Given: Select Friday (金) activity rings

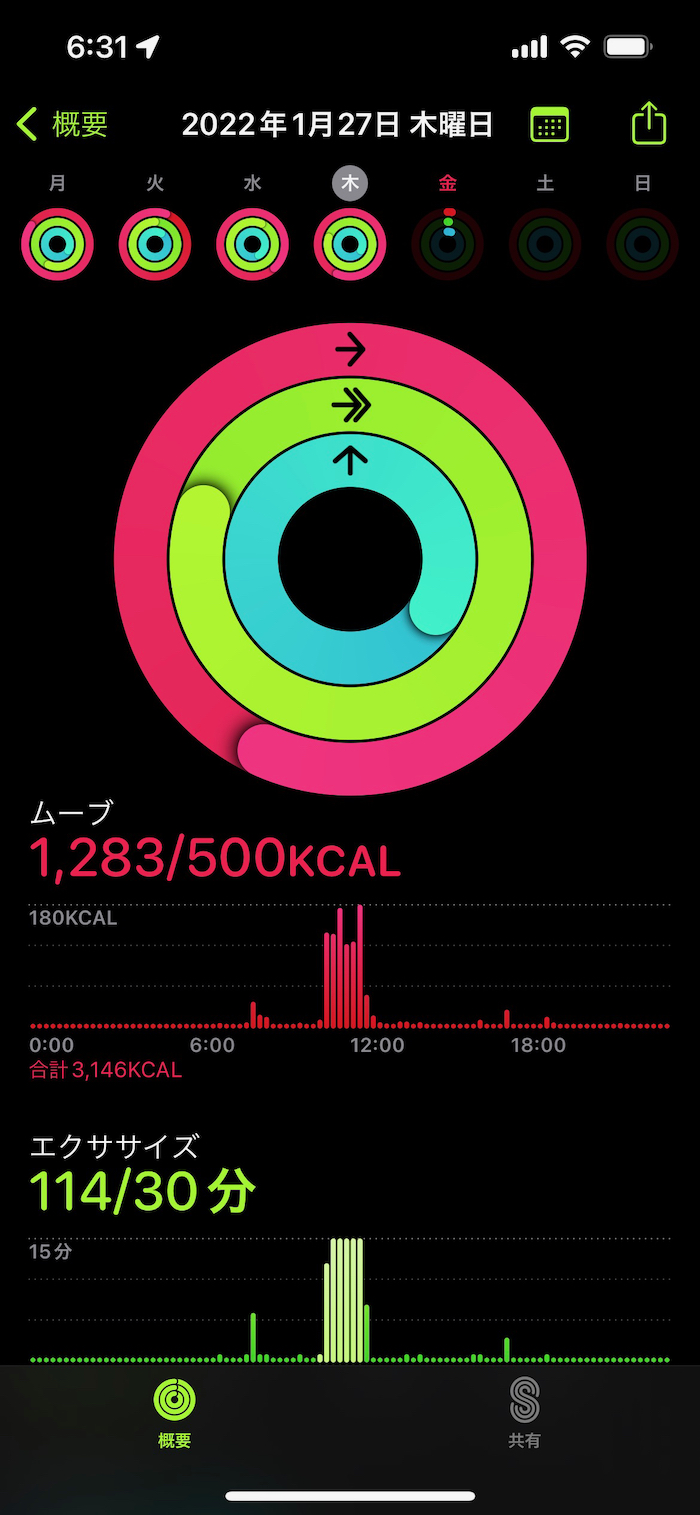Looking at the screenshot, I should [448, 243].
